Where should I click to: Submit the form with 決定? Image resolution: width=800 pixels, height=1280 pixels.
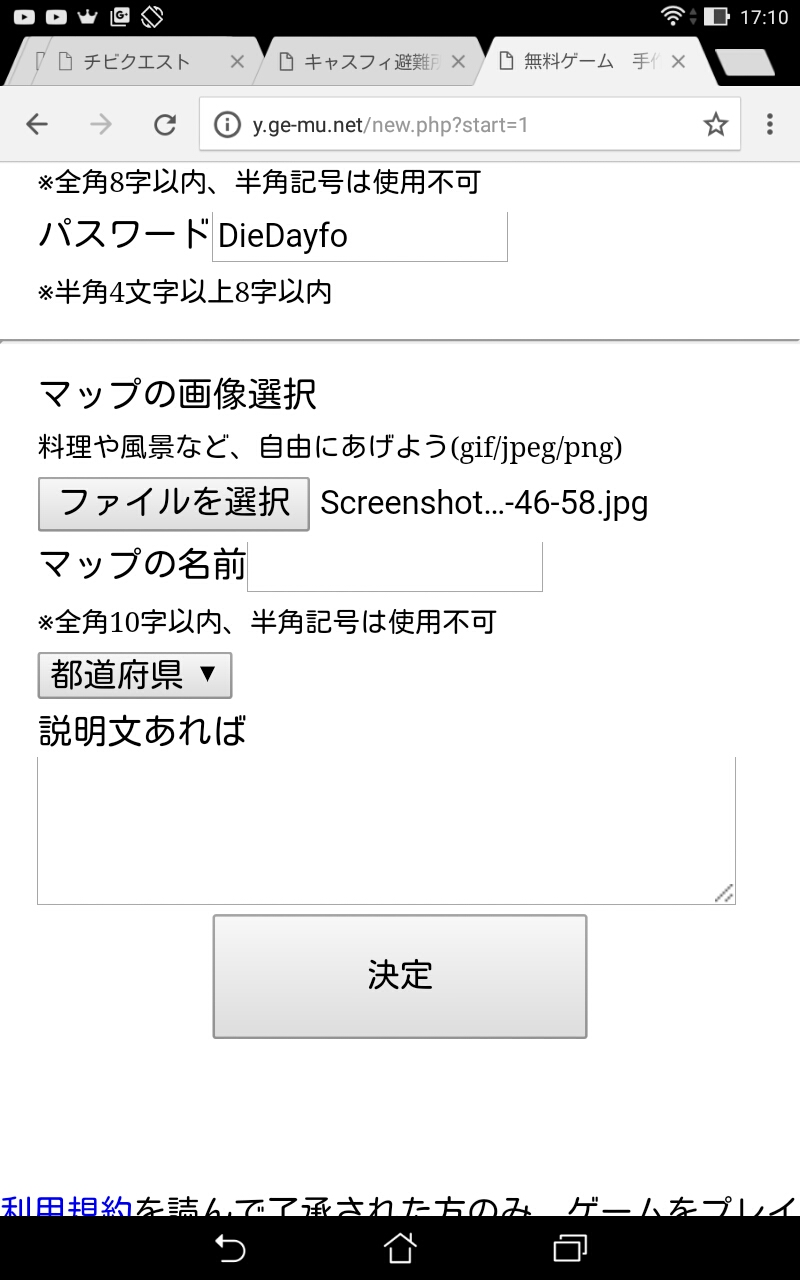399,975
